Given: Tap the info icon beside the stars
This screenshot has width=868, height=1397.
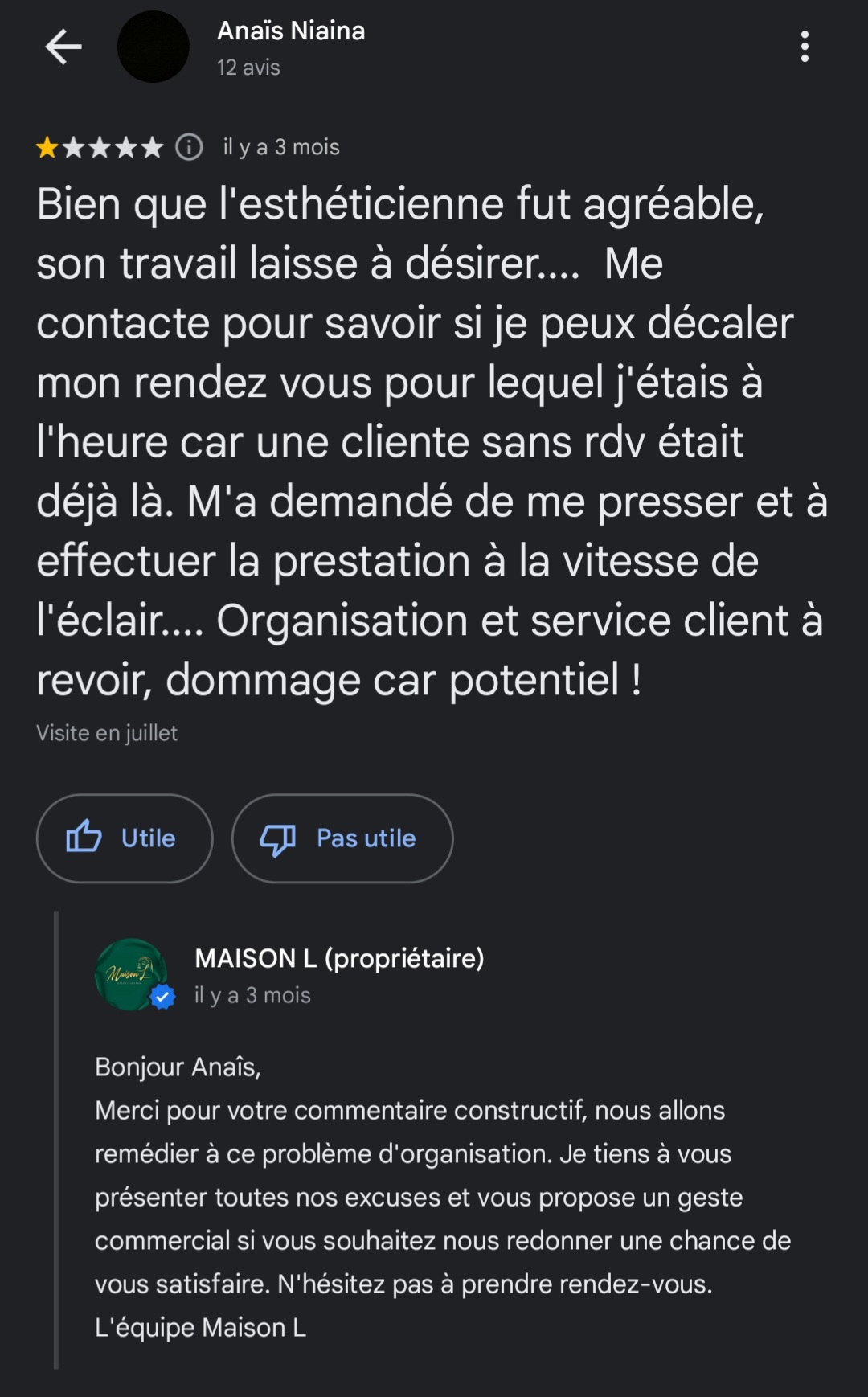Looking at the screenshot, I should tap(190, 147).
